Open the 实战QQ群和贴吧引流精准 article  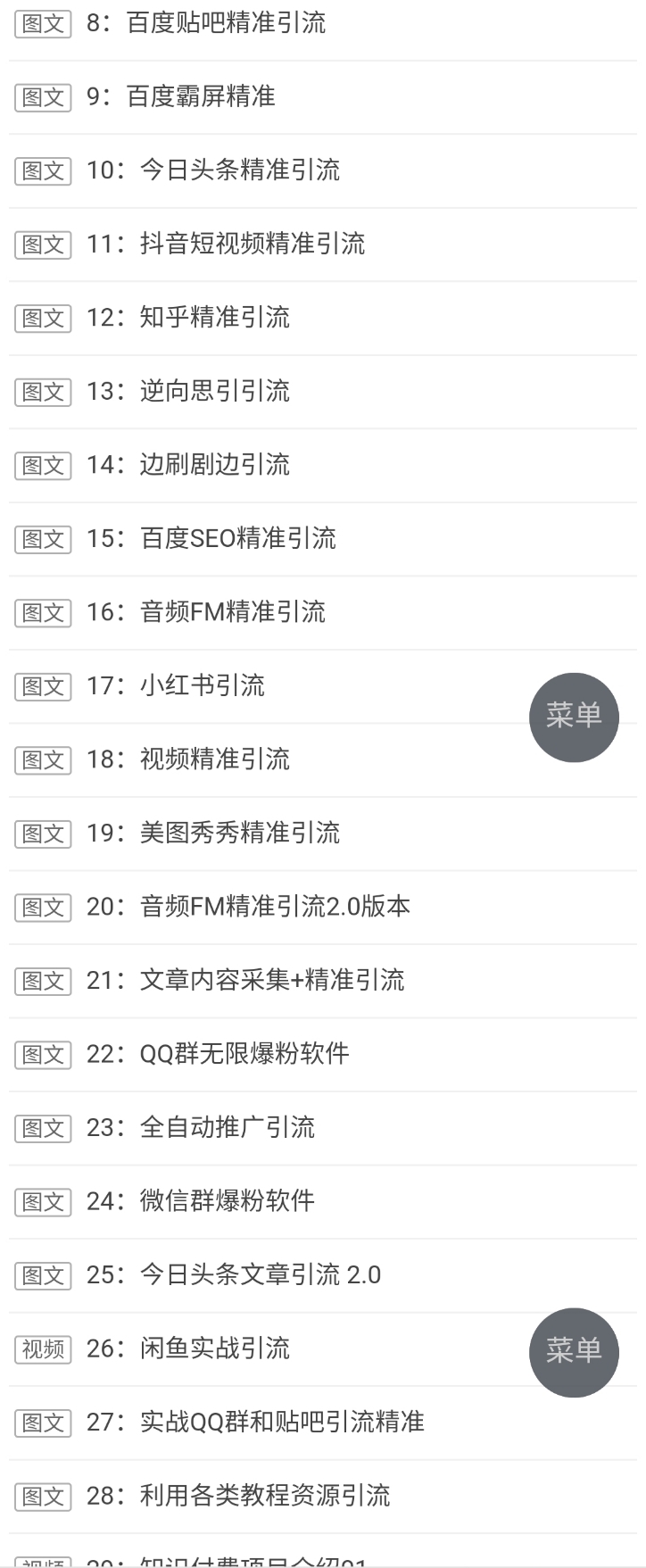281,1423
